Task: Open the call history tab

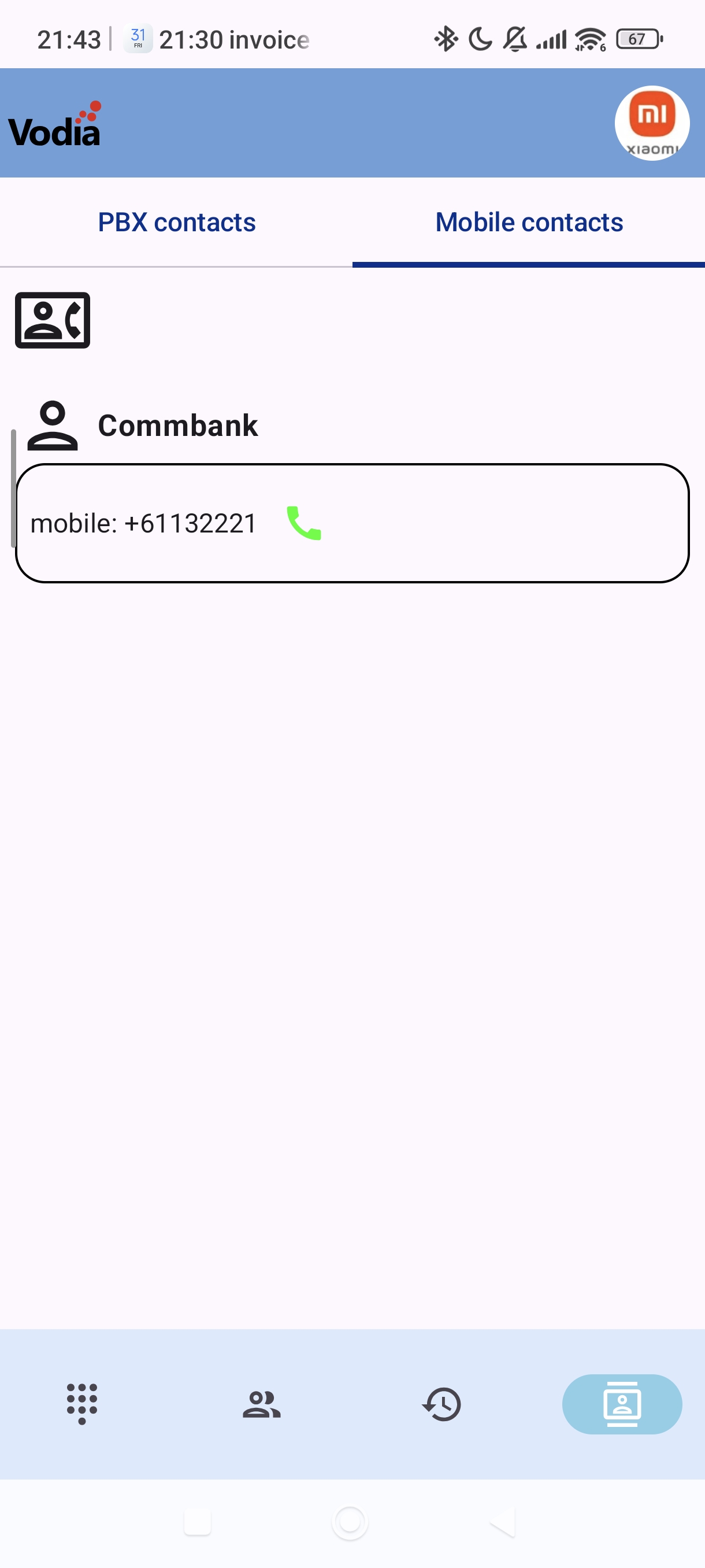Action: [442, 1404]
